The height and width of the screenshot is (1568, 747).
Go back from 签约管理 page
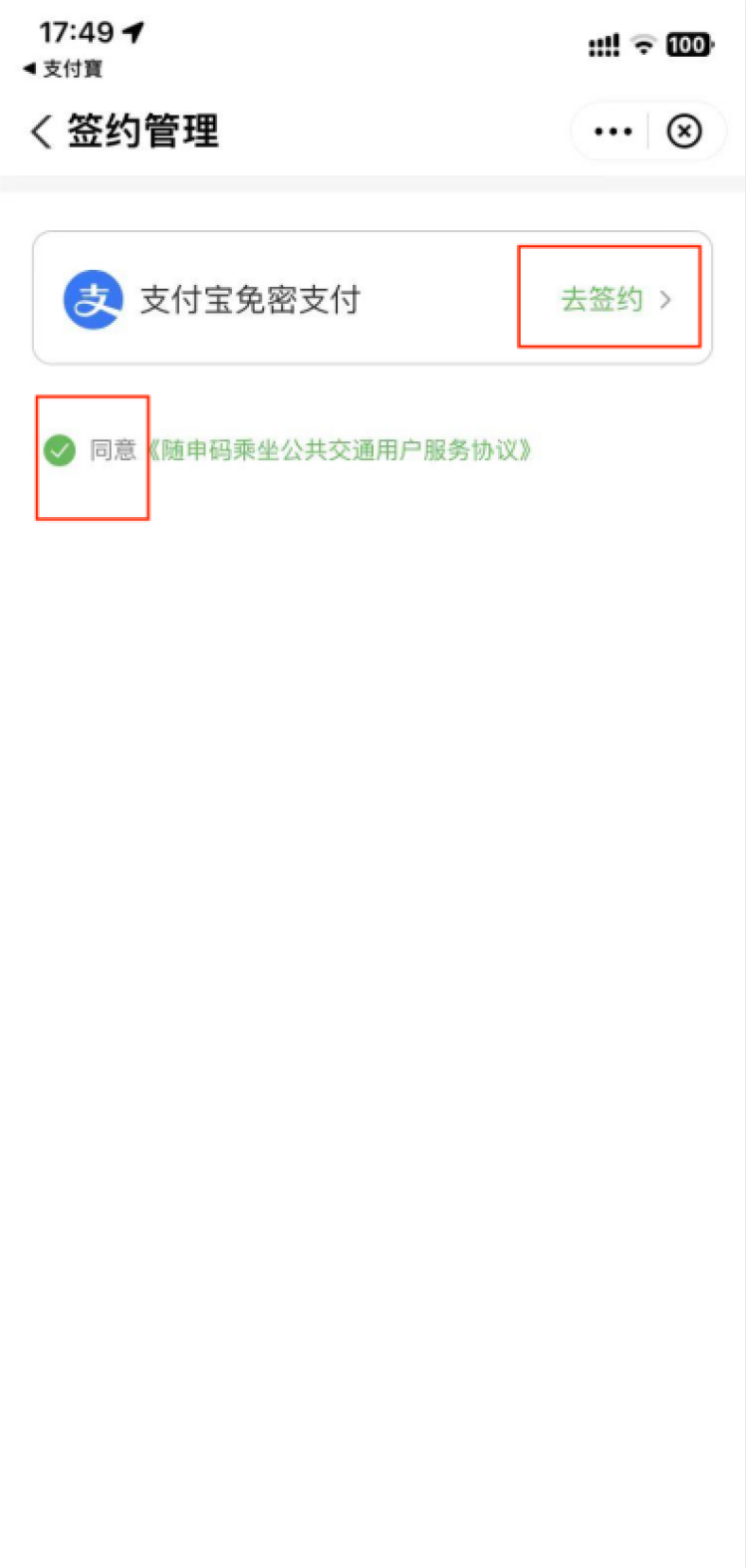tap(42, 131)
